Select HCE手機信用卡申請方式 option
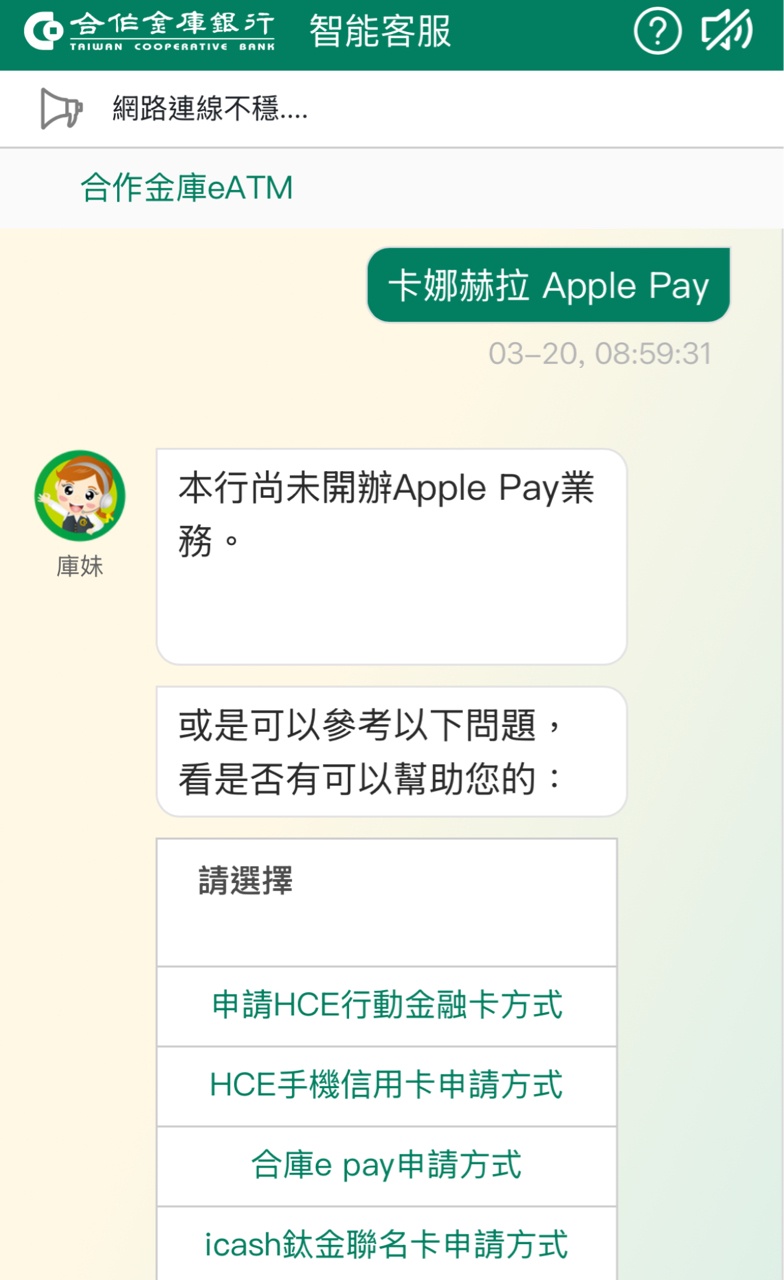This screenshot has width=784, height=1280. coord(387,1085)
